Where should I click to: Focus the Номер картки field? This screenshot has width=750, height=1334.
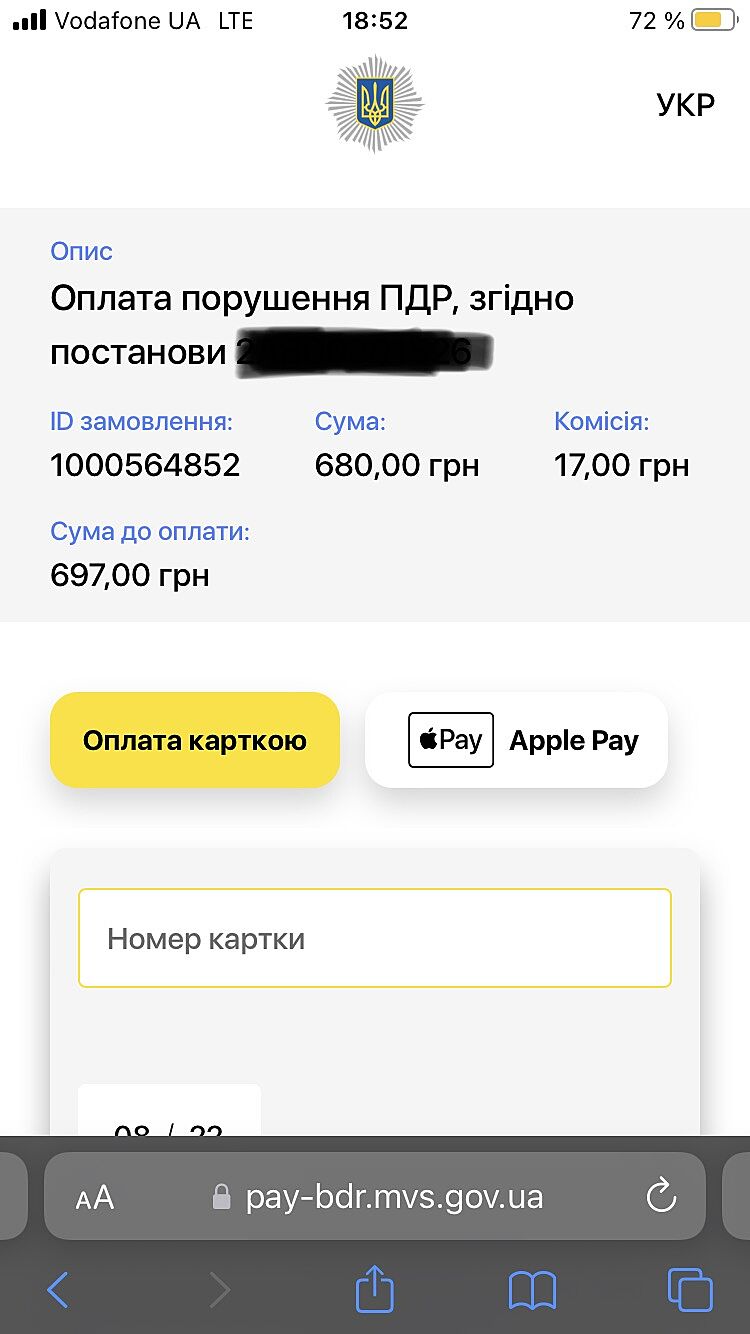coord(374,938)
